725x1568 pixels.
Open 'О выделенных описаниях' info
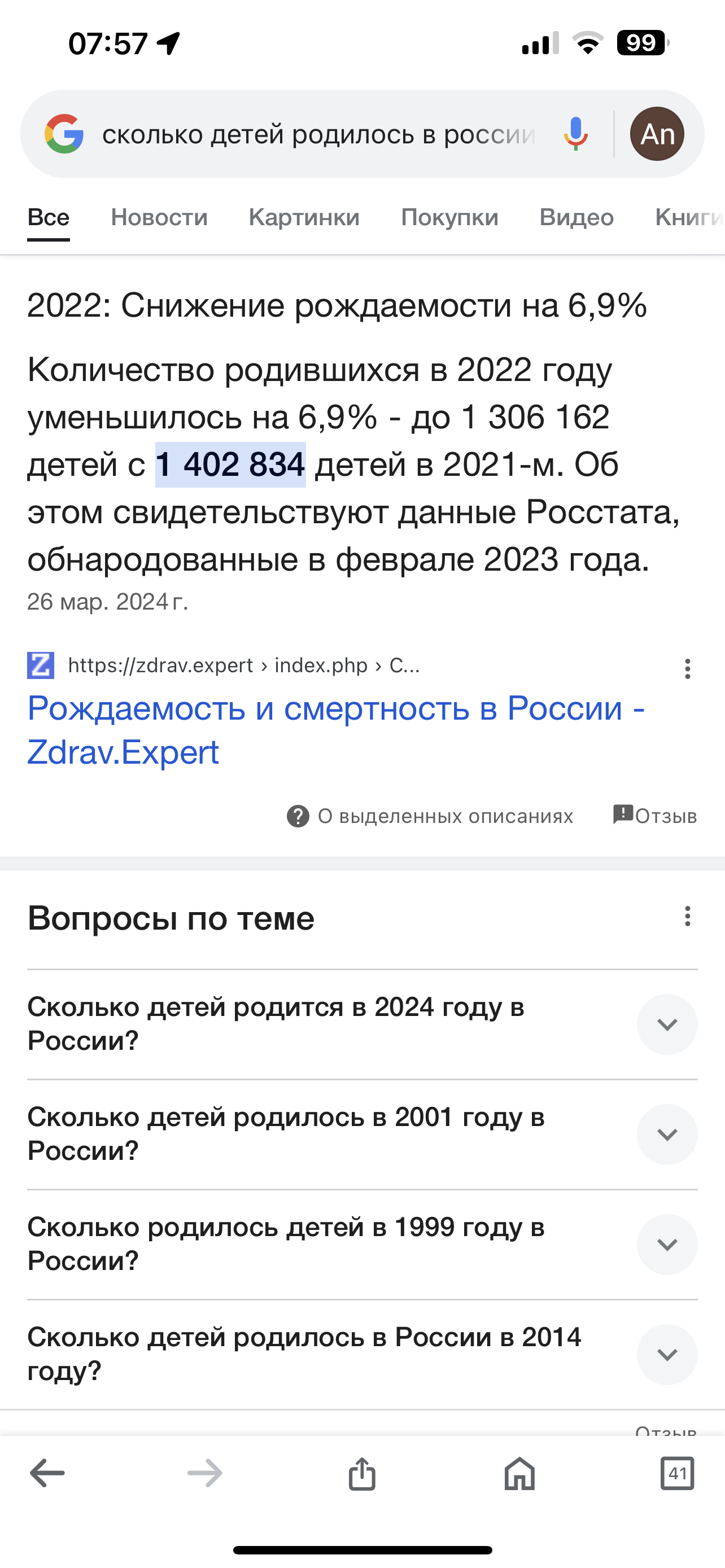pos(430,816)
